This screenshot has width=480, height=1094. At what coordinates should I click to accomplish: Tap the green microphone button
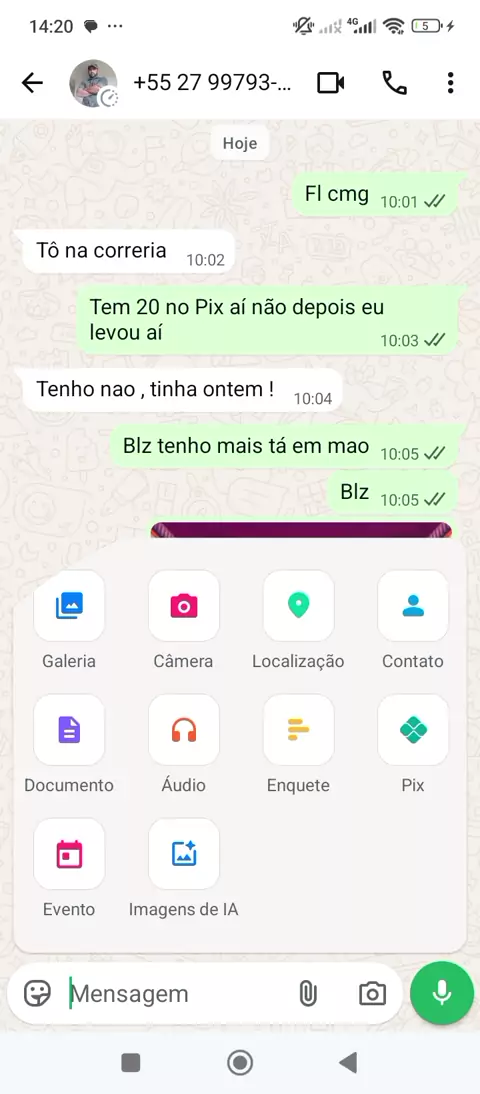coord(442,993)
